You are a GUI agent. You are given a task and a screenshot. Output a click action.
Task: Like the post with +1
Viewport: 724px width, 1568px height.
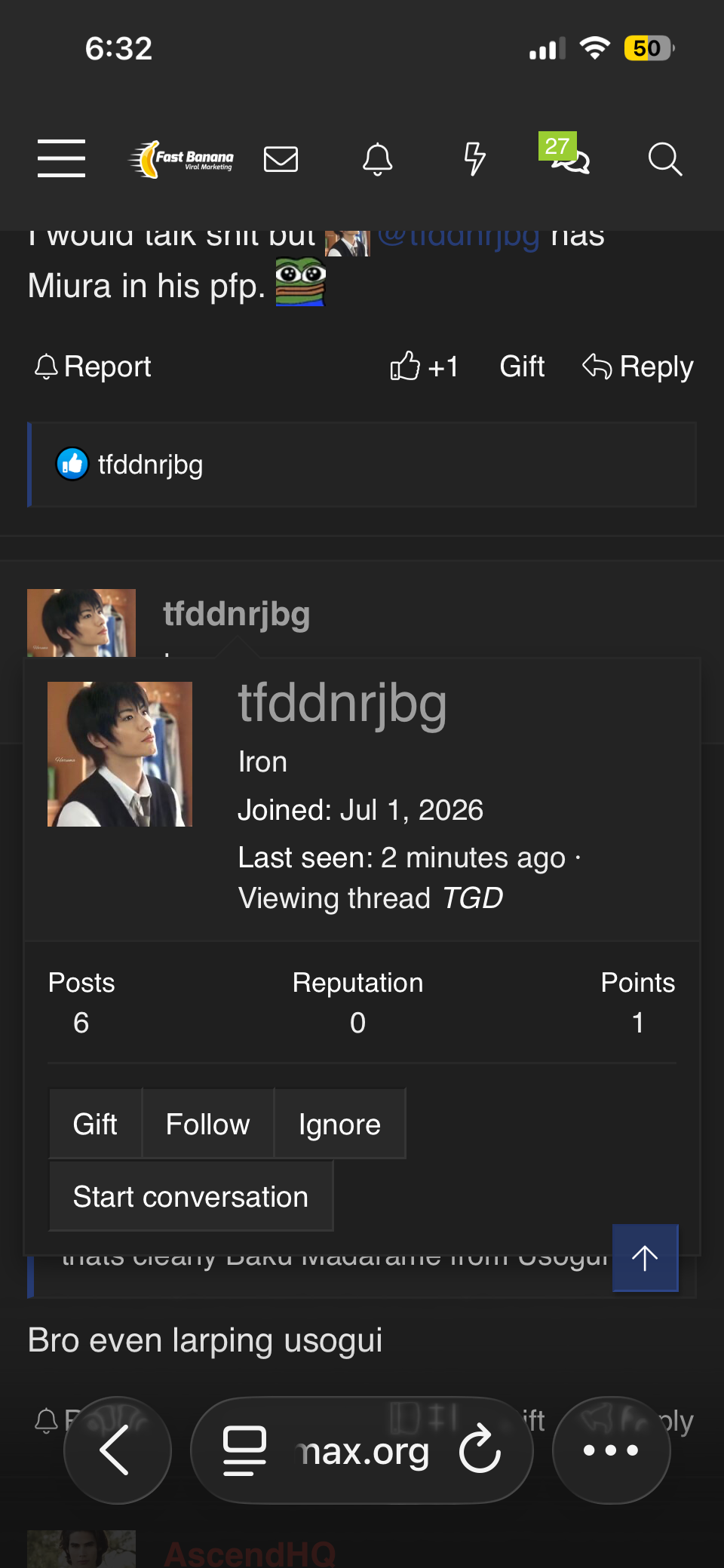[424, 367]
